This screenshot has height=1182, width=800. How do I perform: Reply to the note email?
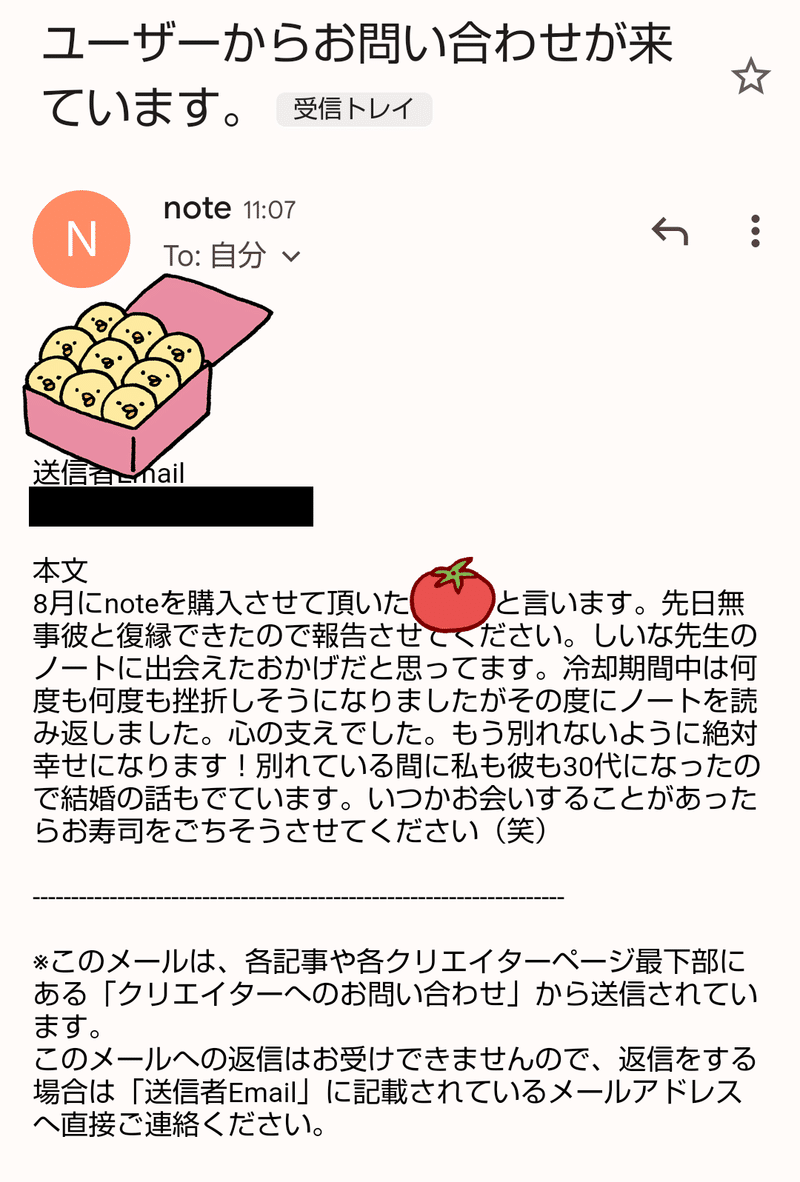670,232
